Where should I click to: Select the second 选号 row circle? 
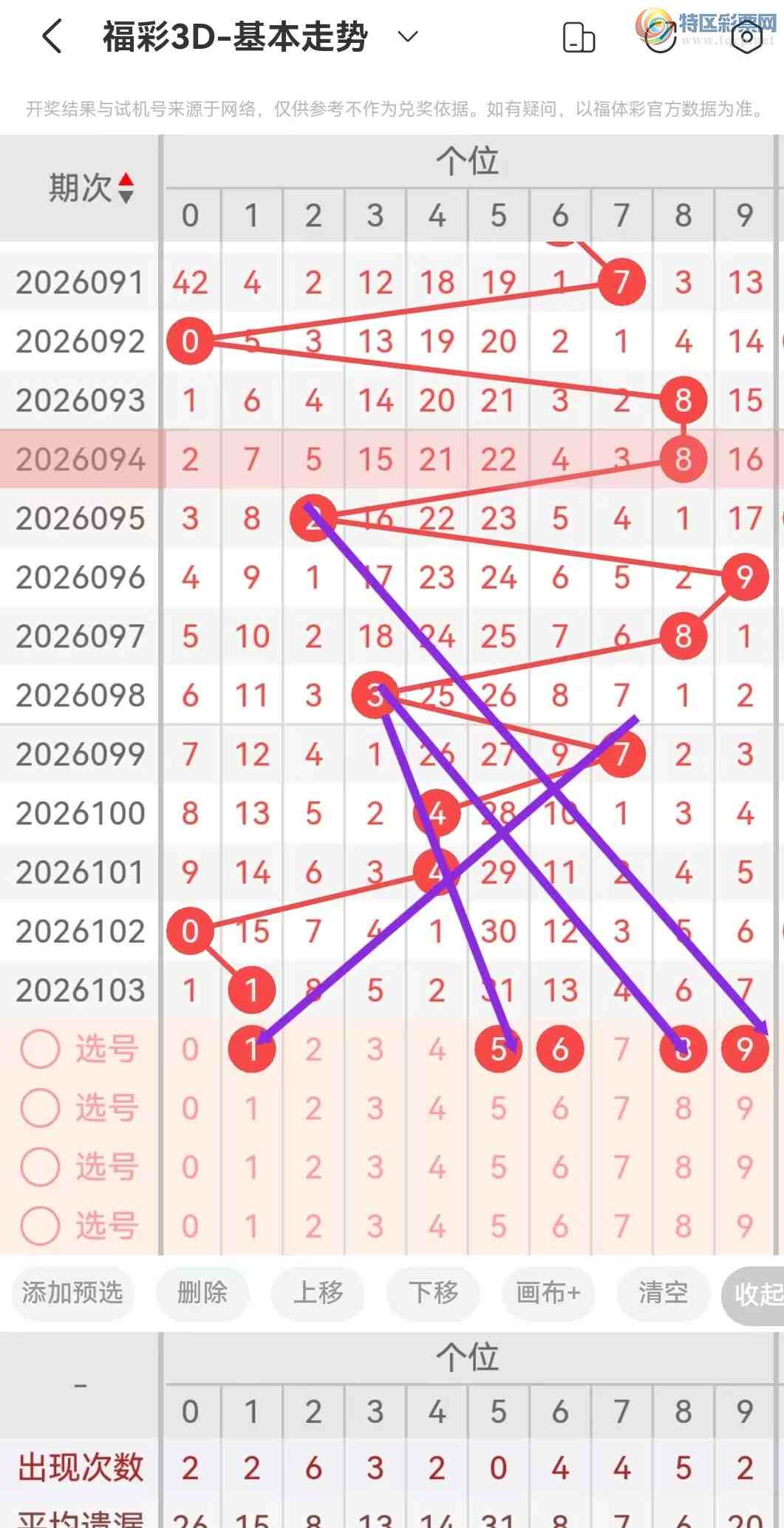pos(41,1108)
